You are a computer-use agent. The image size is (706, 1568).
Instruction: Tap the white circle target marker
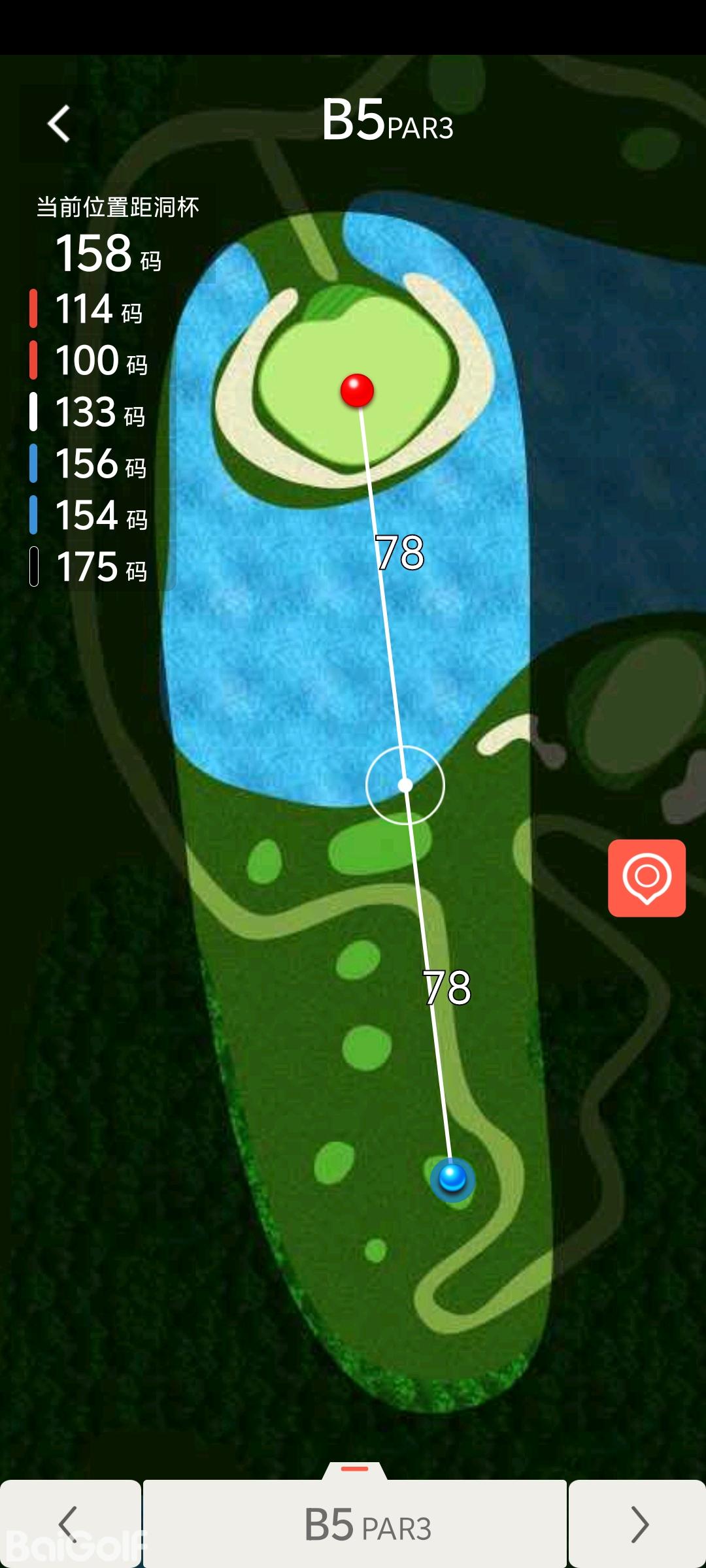405,785
